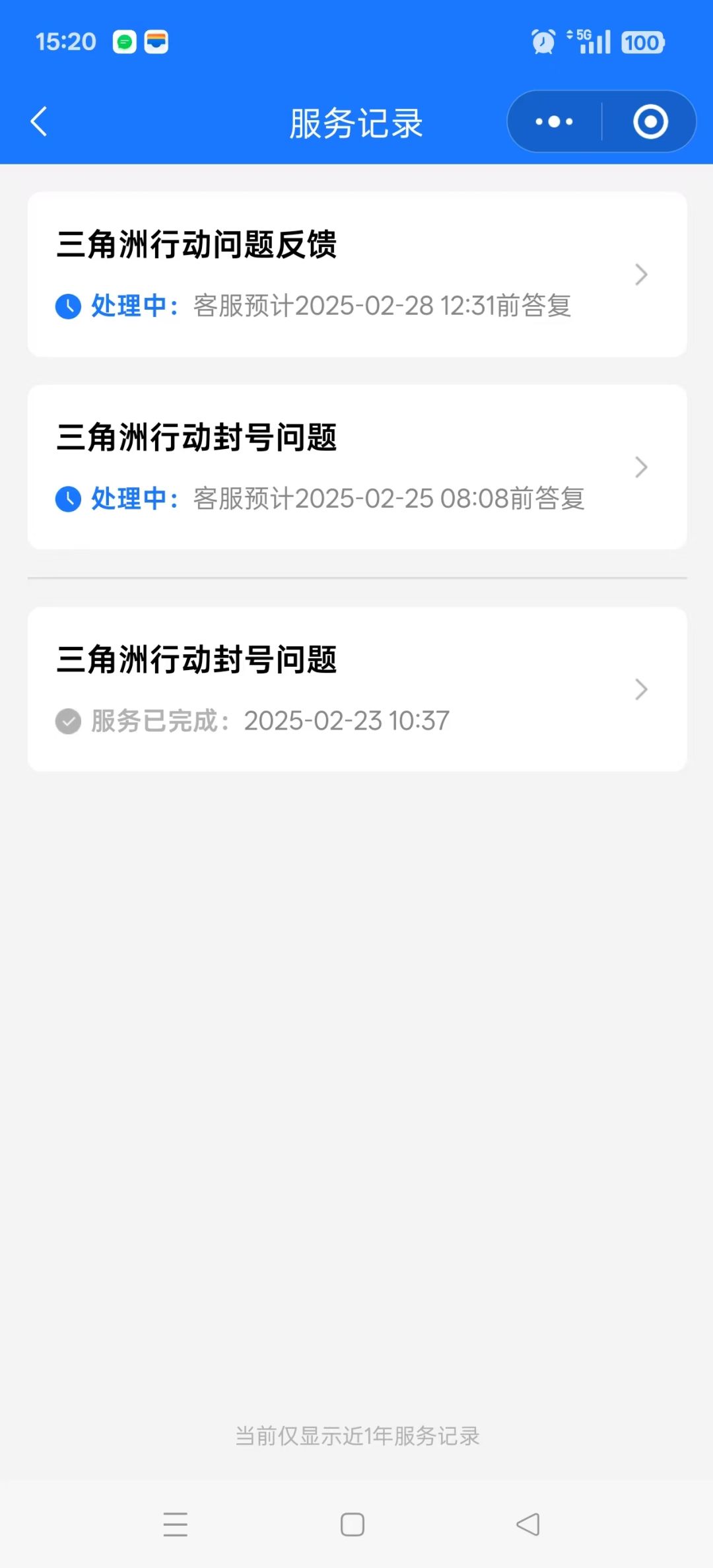Tap the system home button
The height and width of the screenshot is (1568, 713).
tap(353, 1524)
